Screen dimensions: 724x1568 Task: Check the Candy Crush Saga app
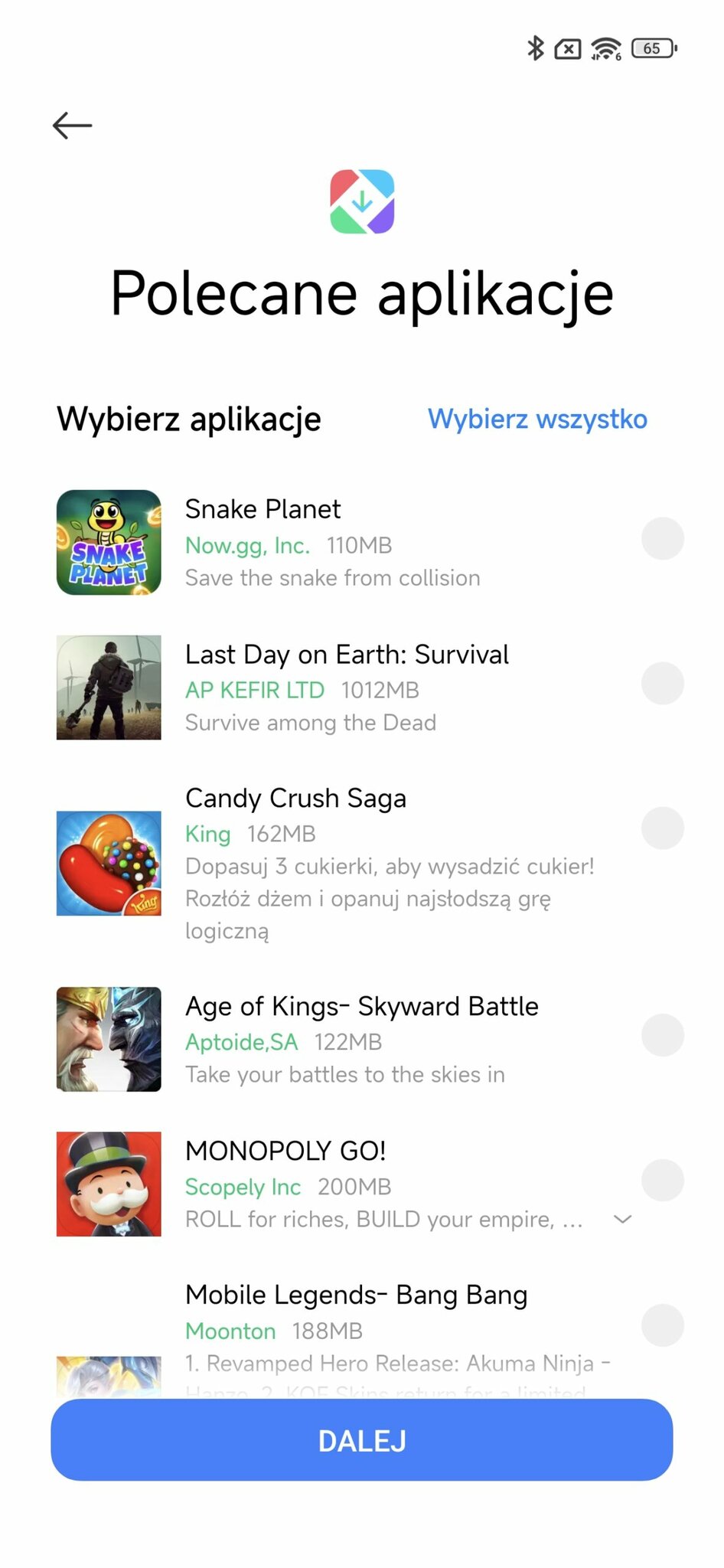[x=662, y=828]
